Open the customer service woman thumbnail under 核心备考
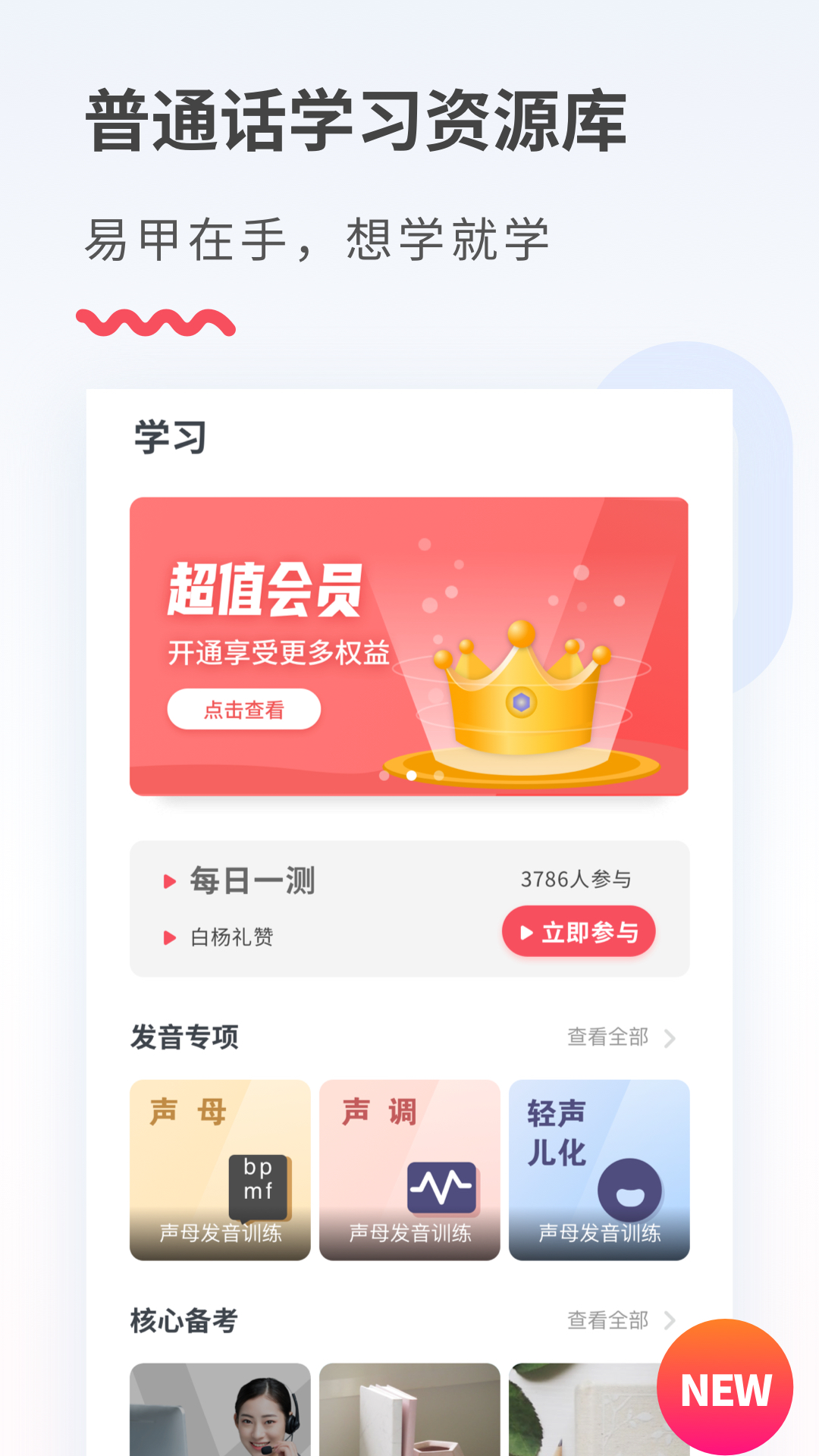The width and height of the screenshot is (819, 1456). tap(220, 1410)
